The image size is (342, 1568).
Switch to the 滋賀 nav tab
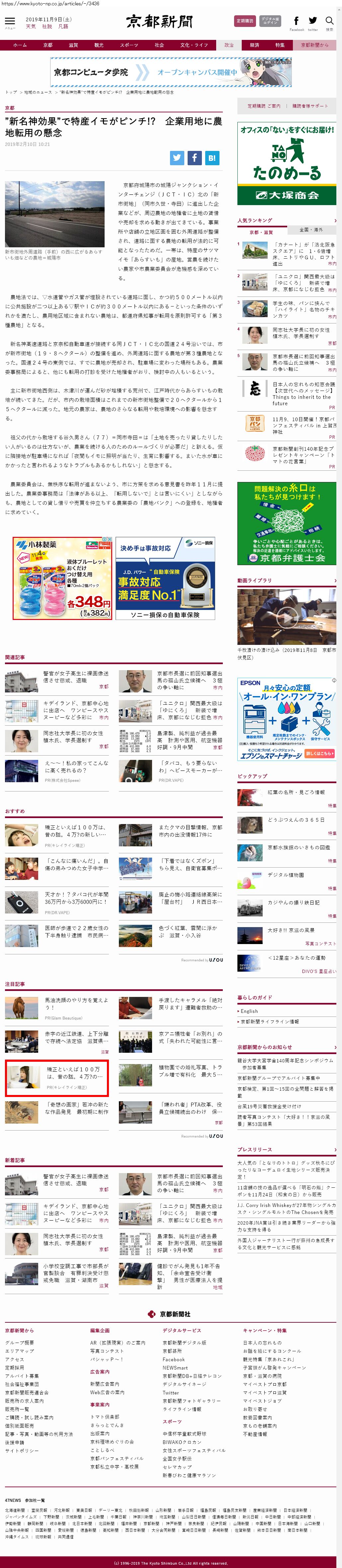pyautogui.click(x=73, y=45)
